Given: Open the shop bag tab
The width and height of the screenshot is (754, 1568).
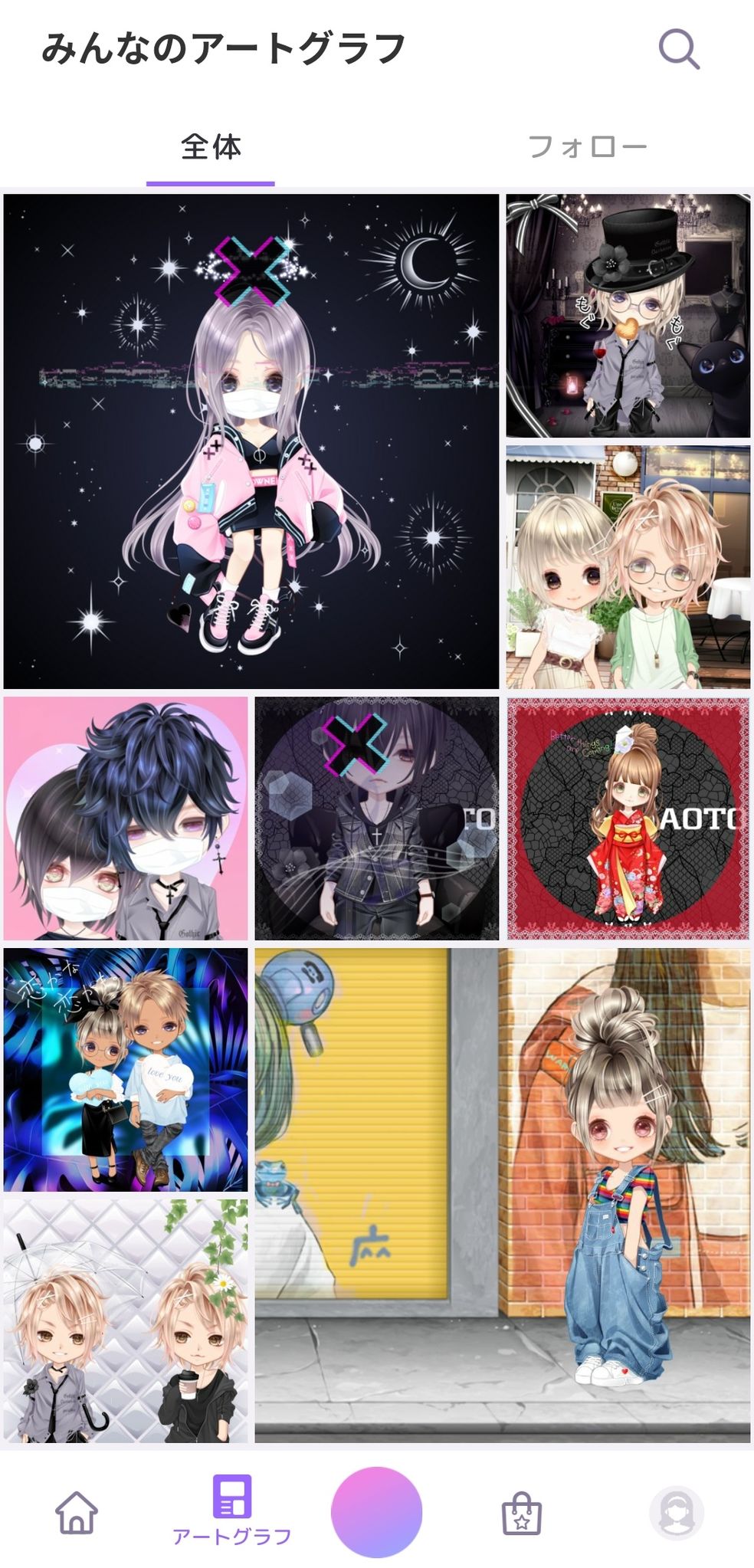Looking at the screenshot, I should [521, 1511].
